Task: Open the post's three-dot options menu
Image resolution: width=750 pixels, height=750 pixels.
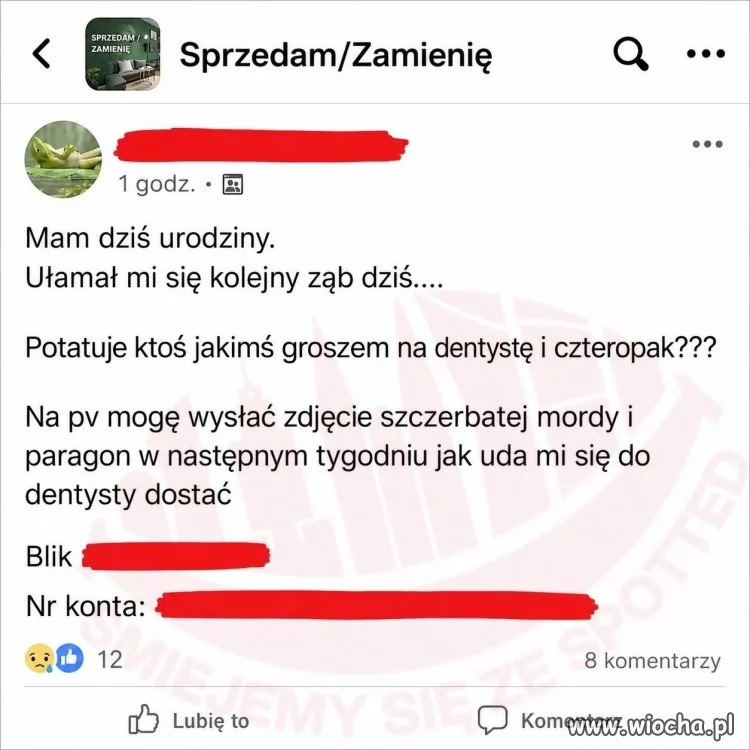Action: (707, 143)
